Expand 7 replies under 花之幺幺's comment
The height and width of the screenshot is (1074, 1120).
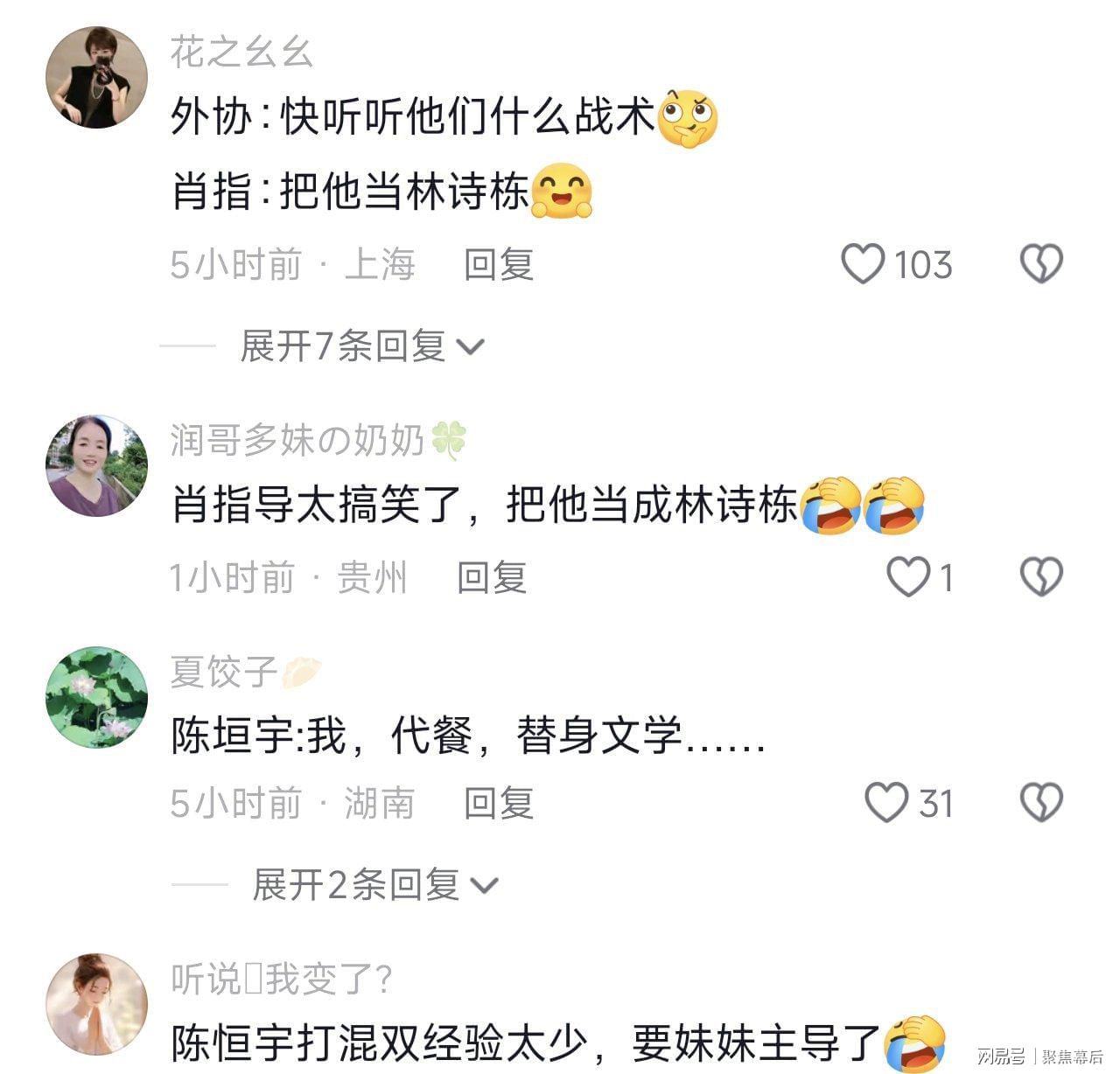[360, 347]
